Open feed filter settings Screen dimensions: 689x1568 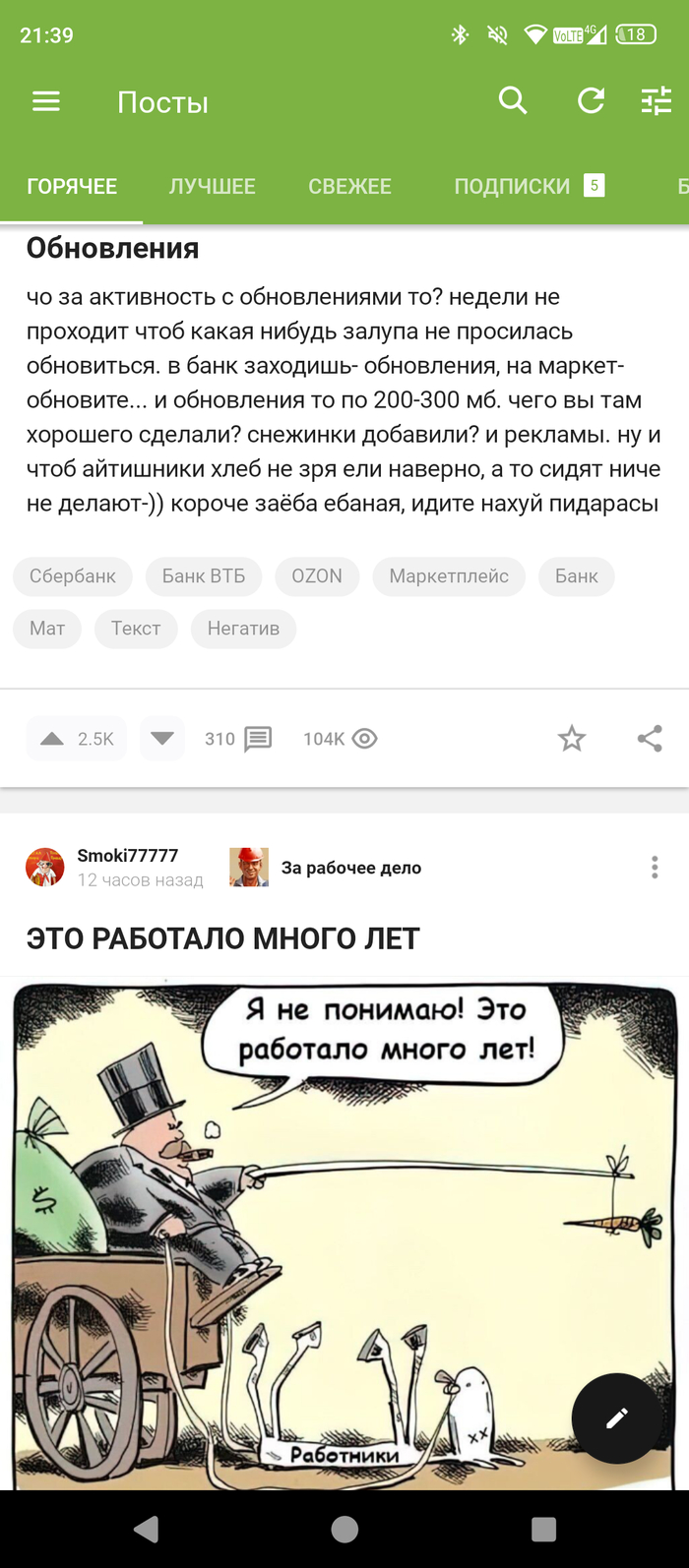656,100
